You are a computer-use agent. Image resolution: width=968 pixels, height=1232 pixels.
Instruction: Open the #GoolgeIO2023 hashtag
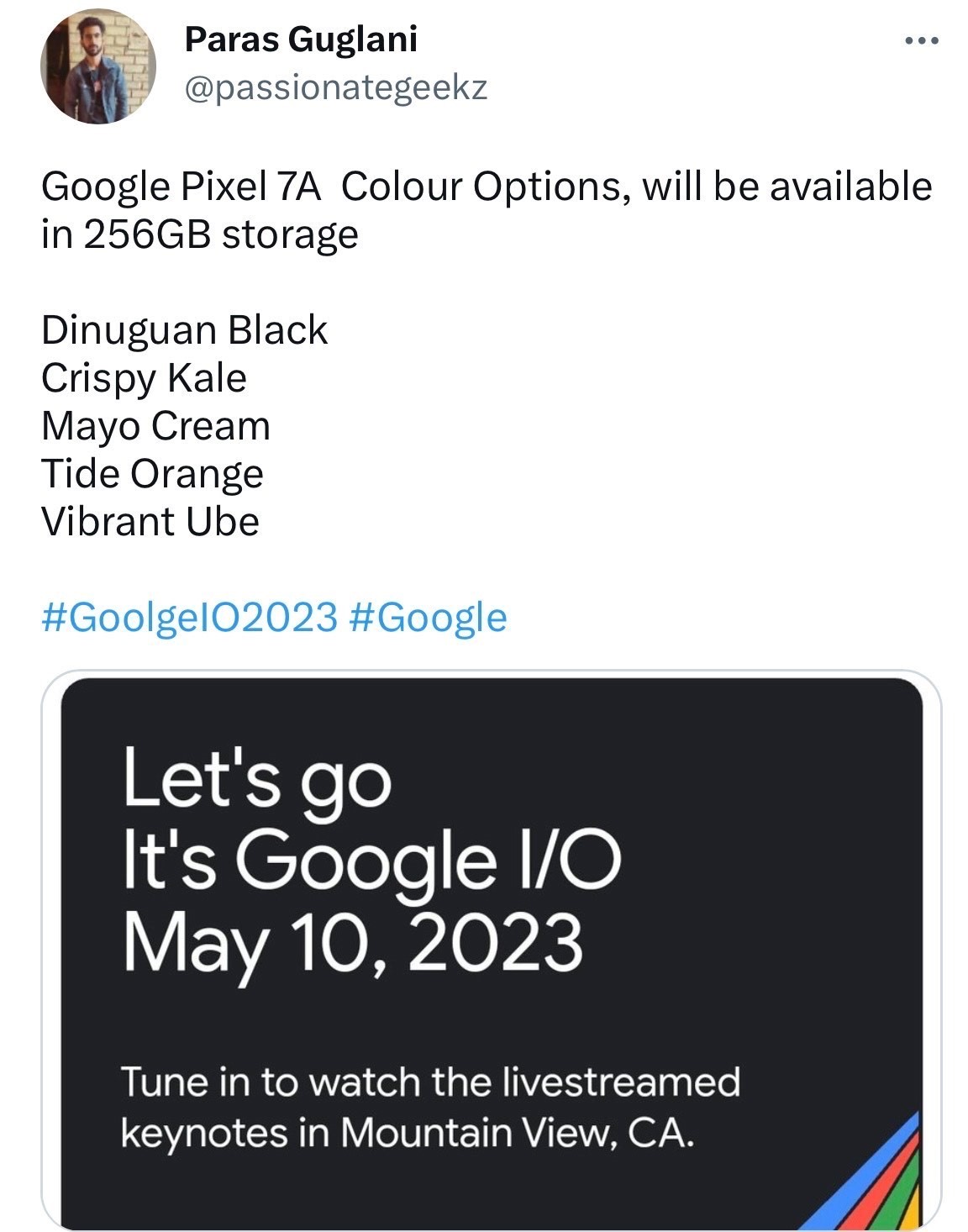pos(189,618)
